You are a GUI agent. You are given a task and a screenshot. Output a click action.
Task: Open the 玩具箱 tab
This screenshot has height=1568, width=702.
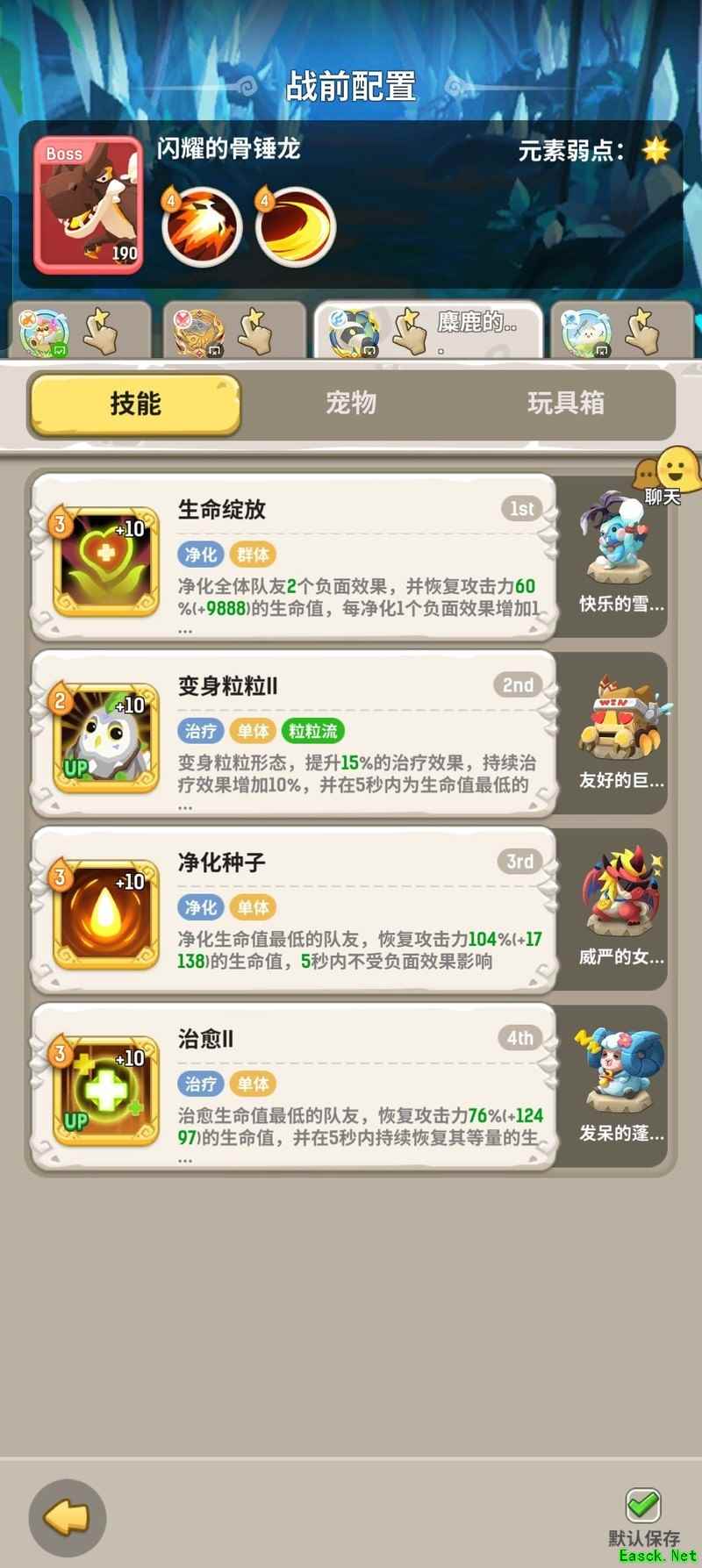coord(565,404)
